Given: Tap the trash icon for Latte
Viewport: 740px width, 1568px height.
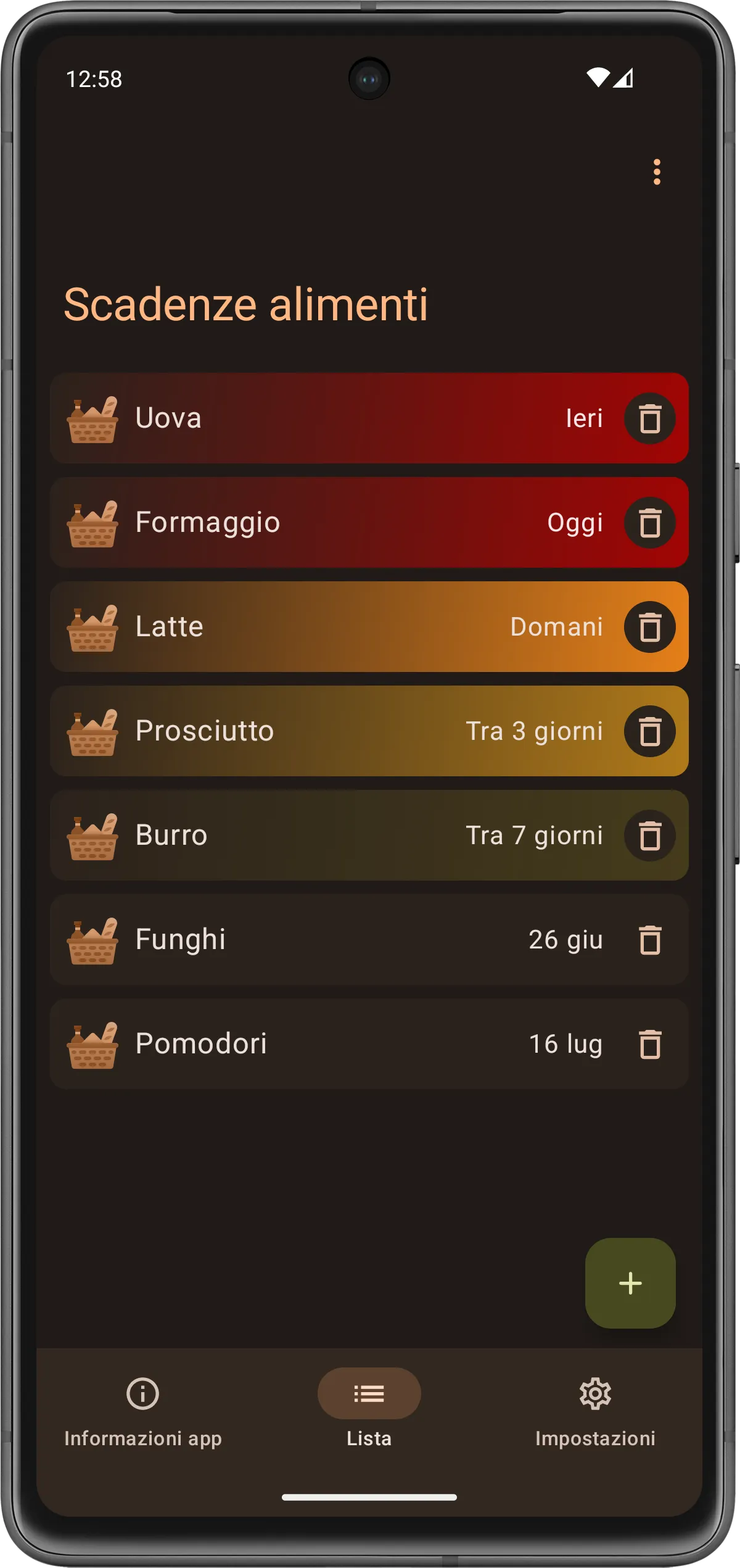Looking at the screenshot, I should coord(649,627).
